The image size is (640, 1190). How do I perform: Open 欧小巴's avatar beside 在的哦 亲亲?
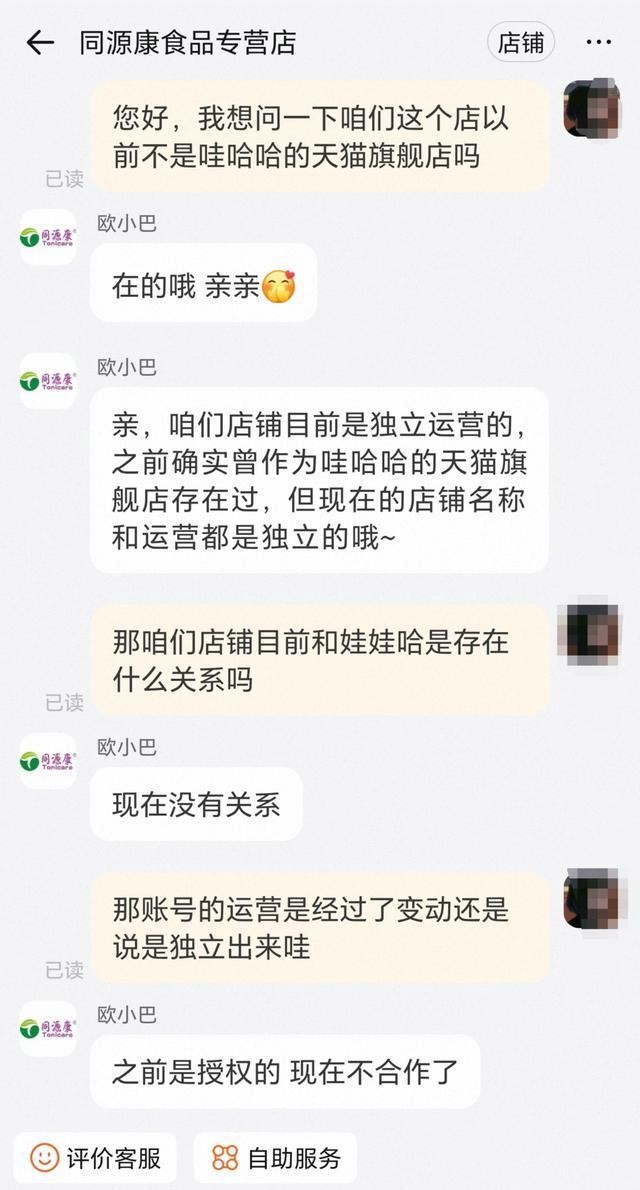pos(47,238)
